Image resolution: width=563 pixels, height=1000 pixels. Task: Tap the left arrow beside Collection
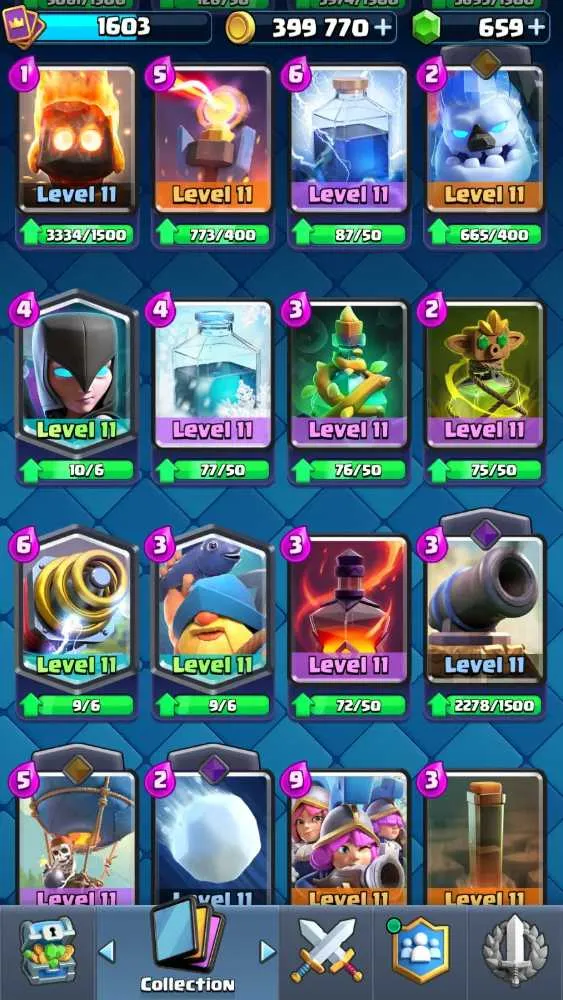[x=107, y=952]
